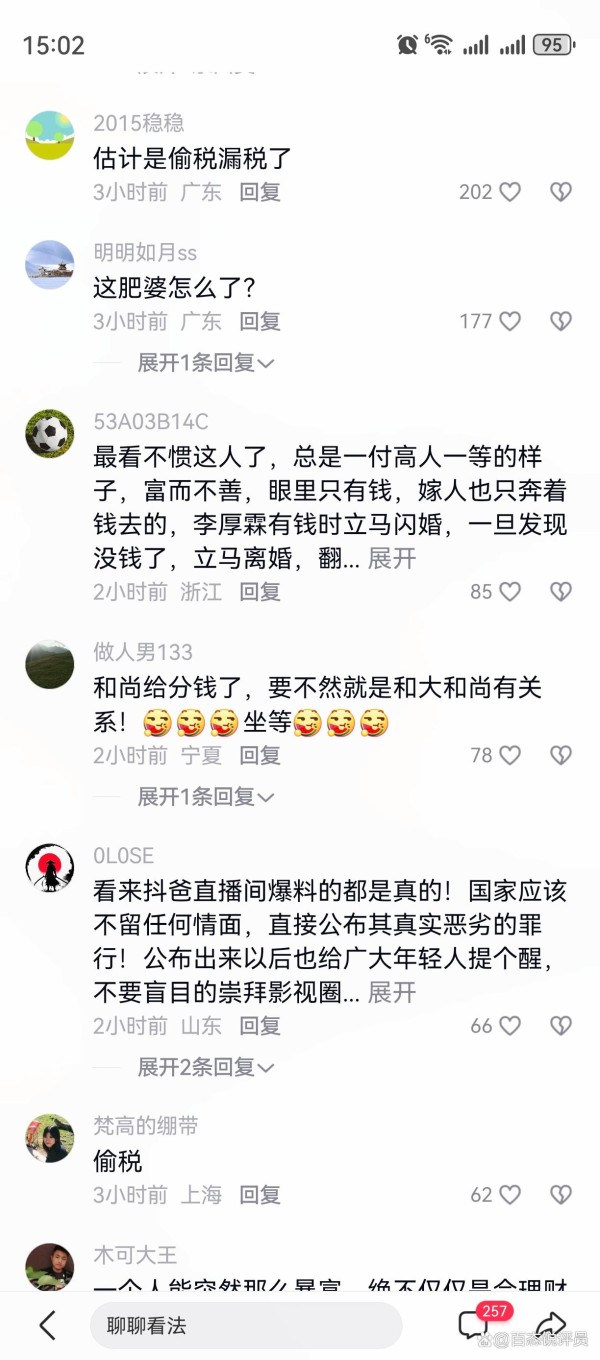The width and height of the screenshot is (600, 1360).
Task: Like 做人男133's comment
Action: point(510,755)
